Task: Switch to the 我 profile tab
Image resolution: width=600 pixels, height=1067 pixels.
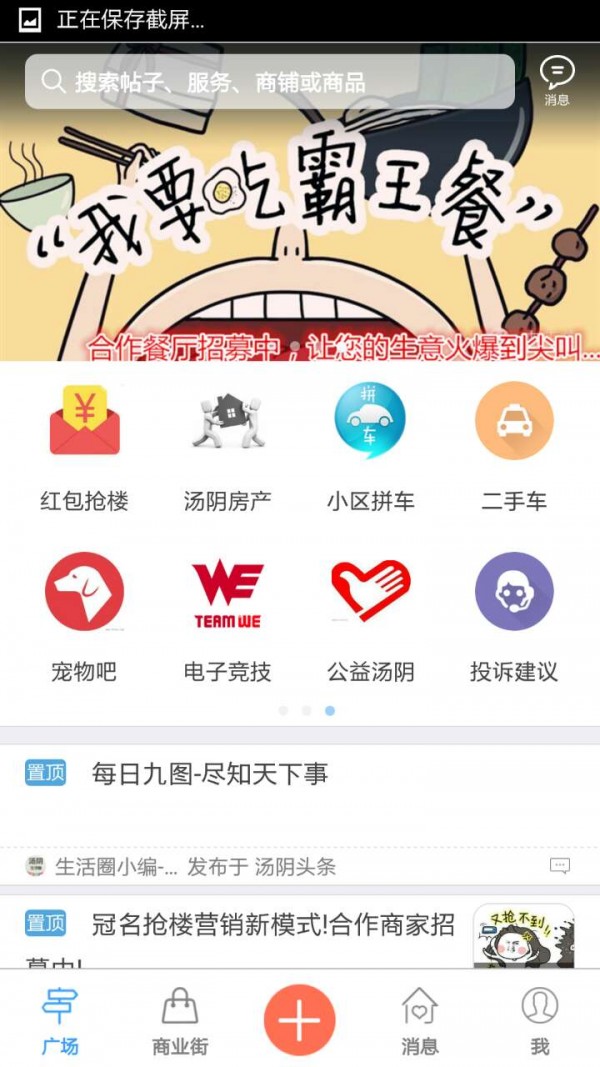Action: pos(540,1020)
